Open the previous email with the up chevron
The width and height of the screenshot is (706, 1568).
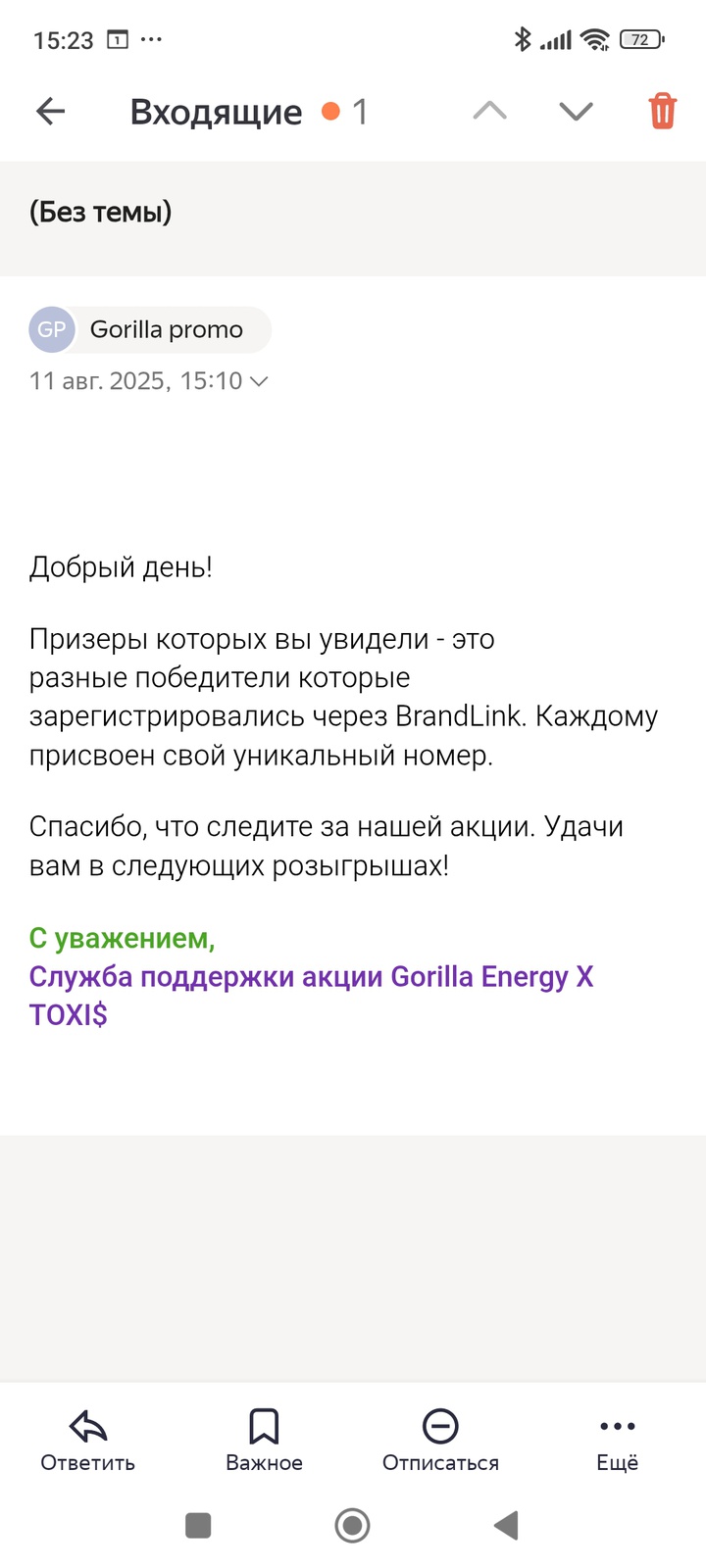pos(489,112)
